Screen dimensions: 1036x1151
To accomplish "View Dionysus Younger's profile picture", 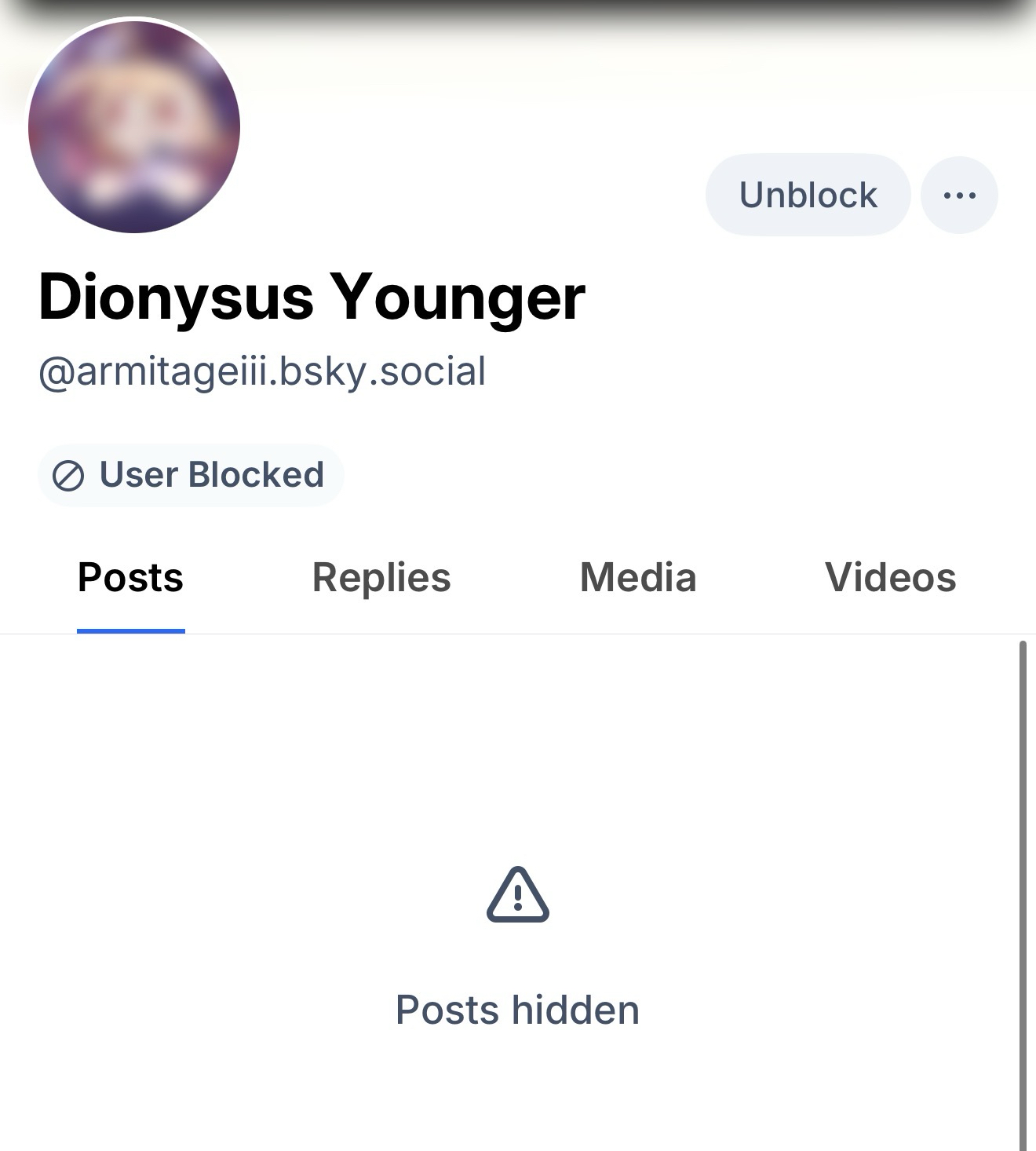I will 134,126.
